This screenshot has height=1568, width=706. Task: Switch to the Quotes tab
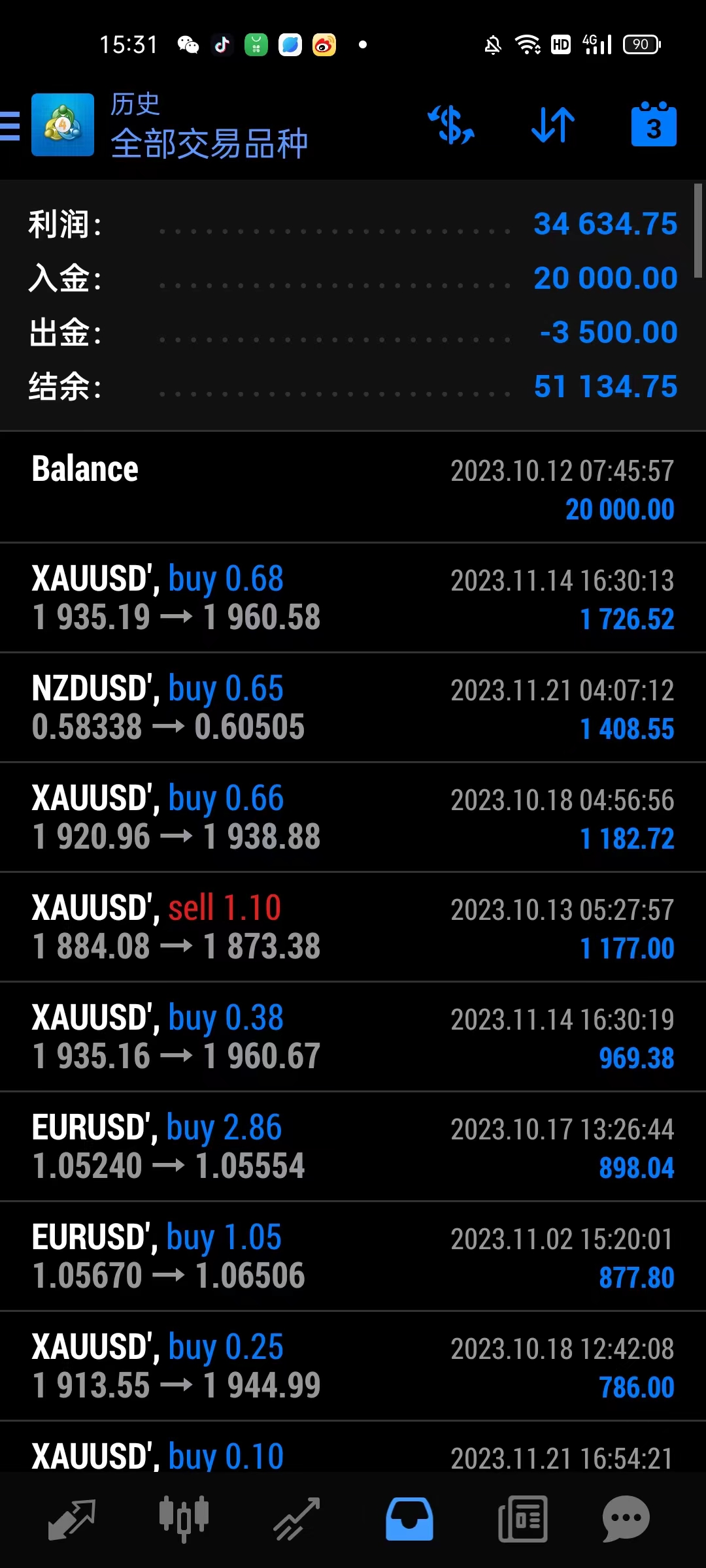tap(72, 1518)
